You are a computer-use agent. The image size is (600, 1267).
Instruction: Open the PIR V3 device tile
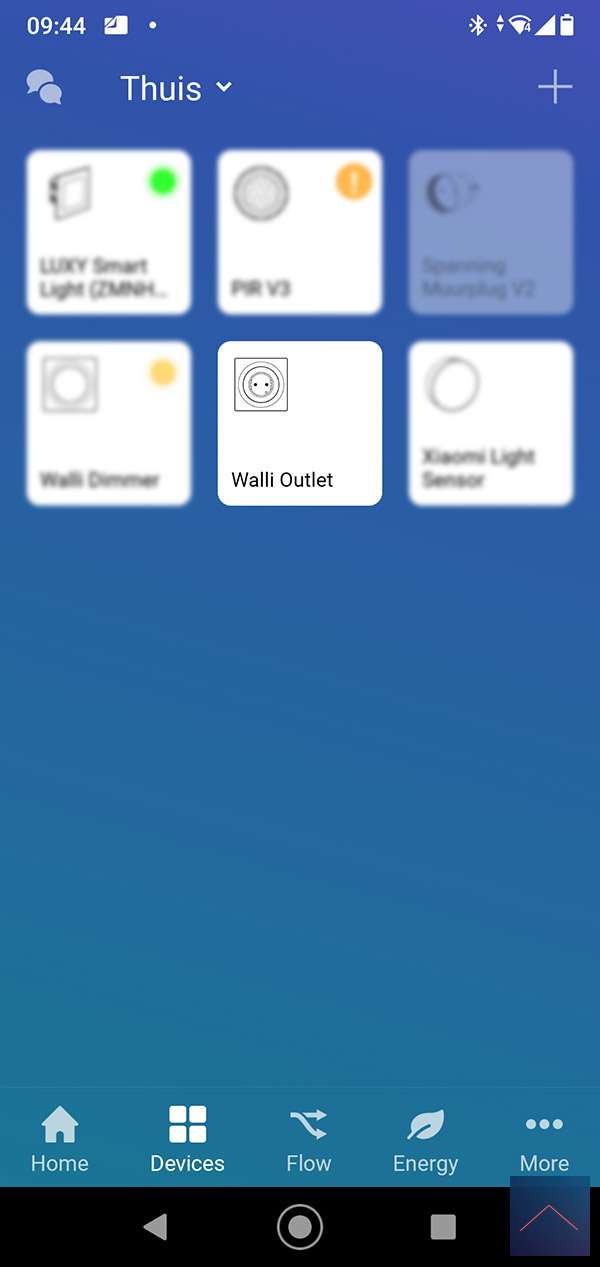(300, 232)
